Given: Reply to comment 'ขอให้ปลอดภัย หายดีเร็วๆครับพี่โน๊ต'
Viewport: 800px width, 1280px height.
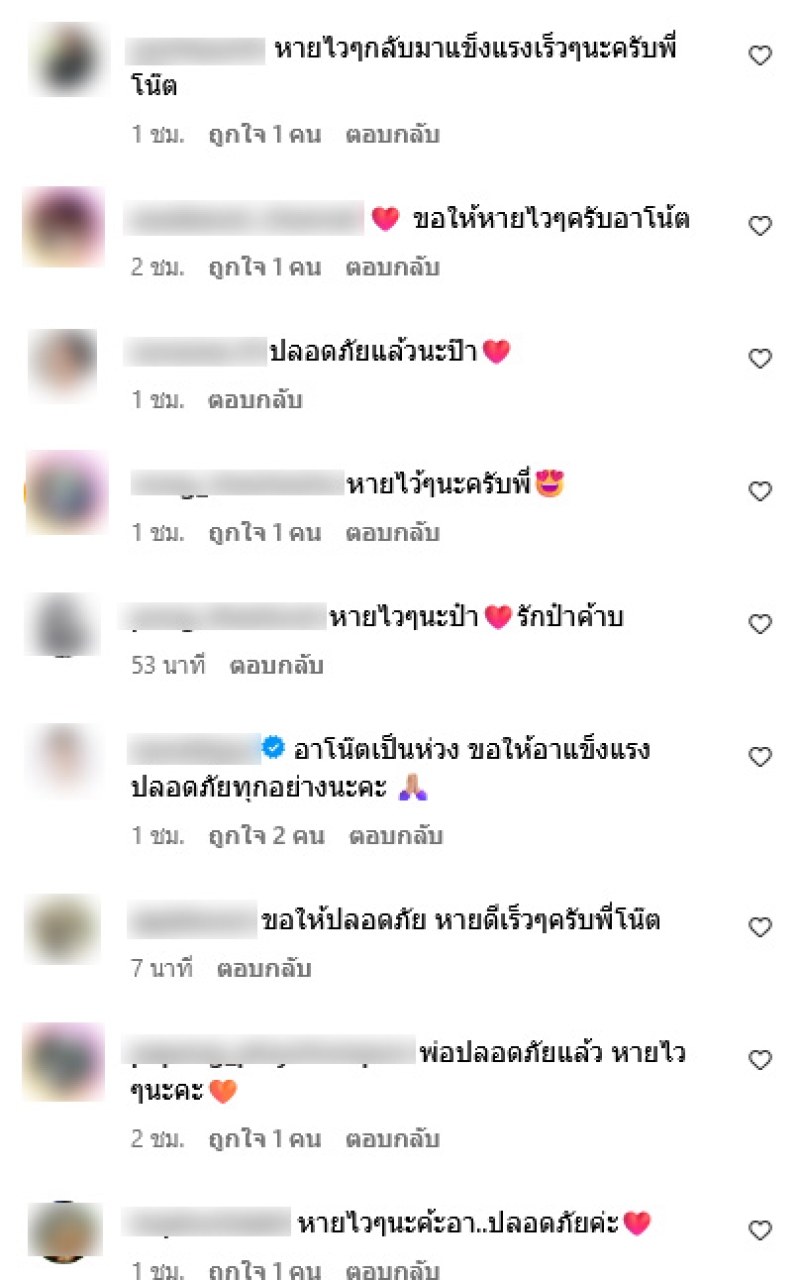Looking at the screenshot, I should (x=264, y=968).
